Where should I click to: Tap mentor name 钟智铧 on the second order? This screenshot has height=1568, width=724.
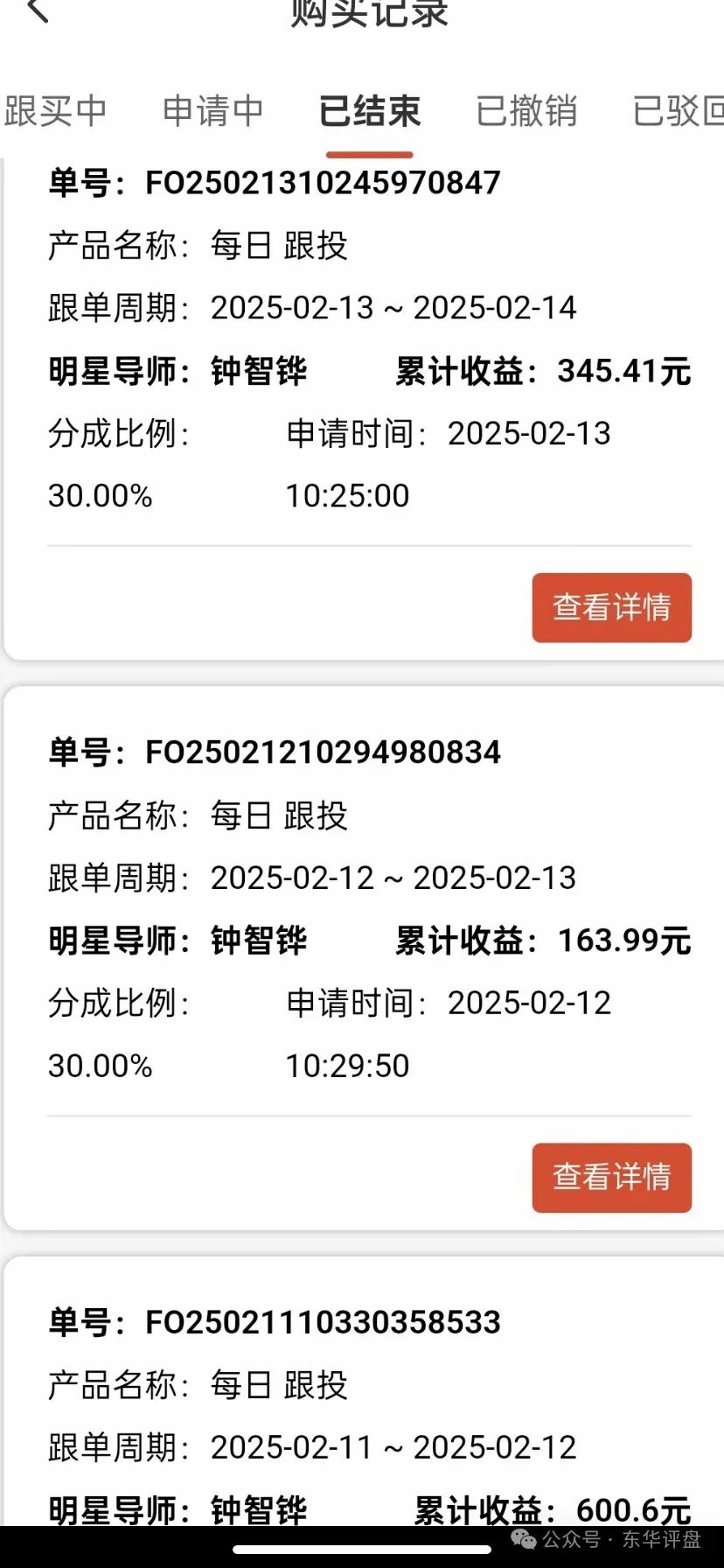click(x=258, y=941)
